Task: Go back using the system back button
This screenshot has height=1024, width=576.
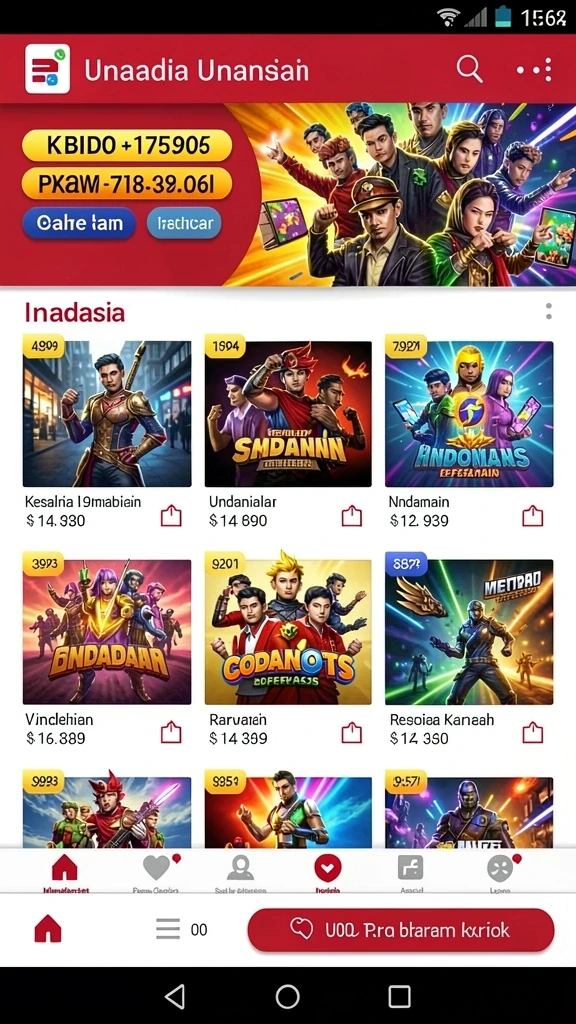Action: tap(174, 997)
